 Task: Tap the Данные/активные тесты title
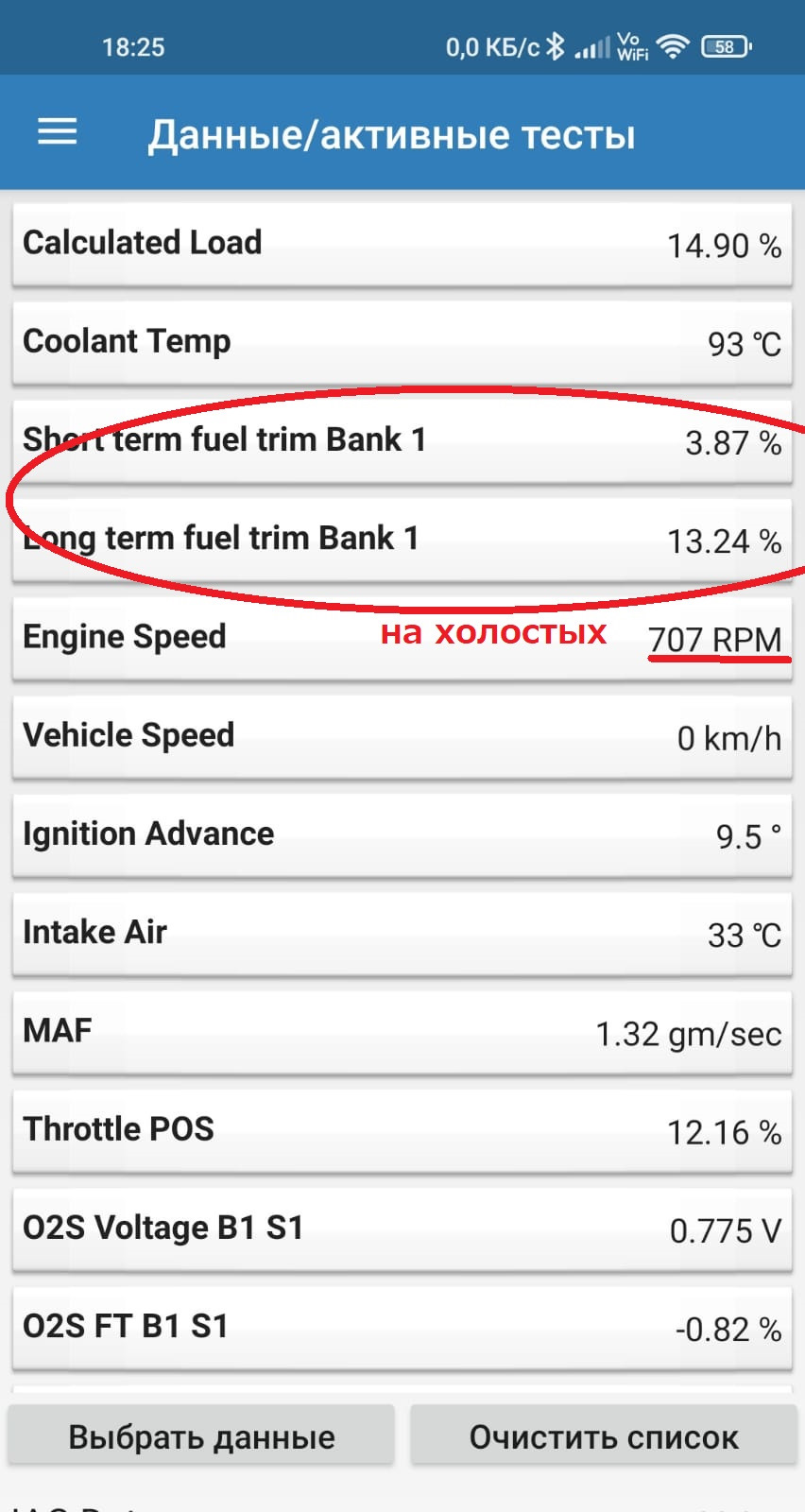393,134
